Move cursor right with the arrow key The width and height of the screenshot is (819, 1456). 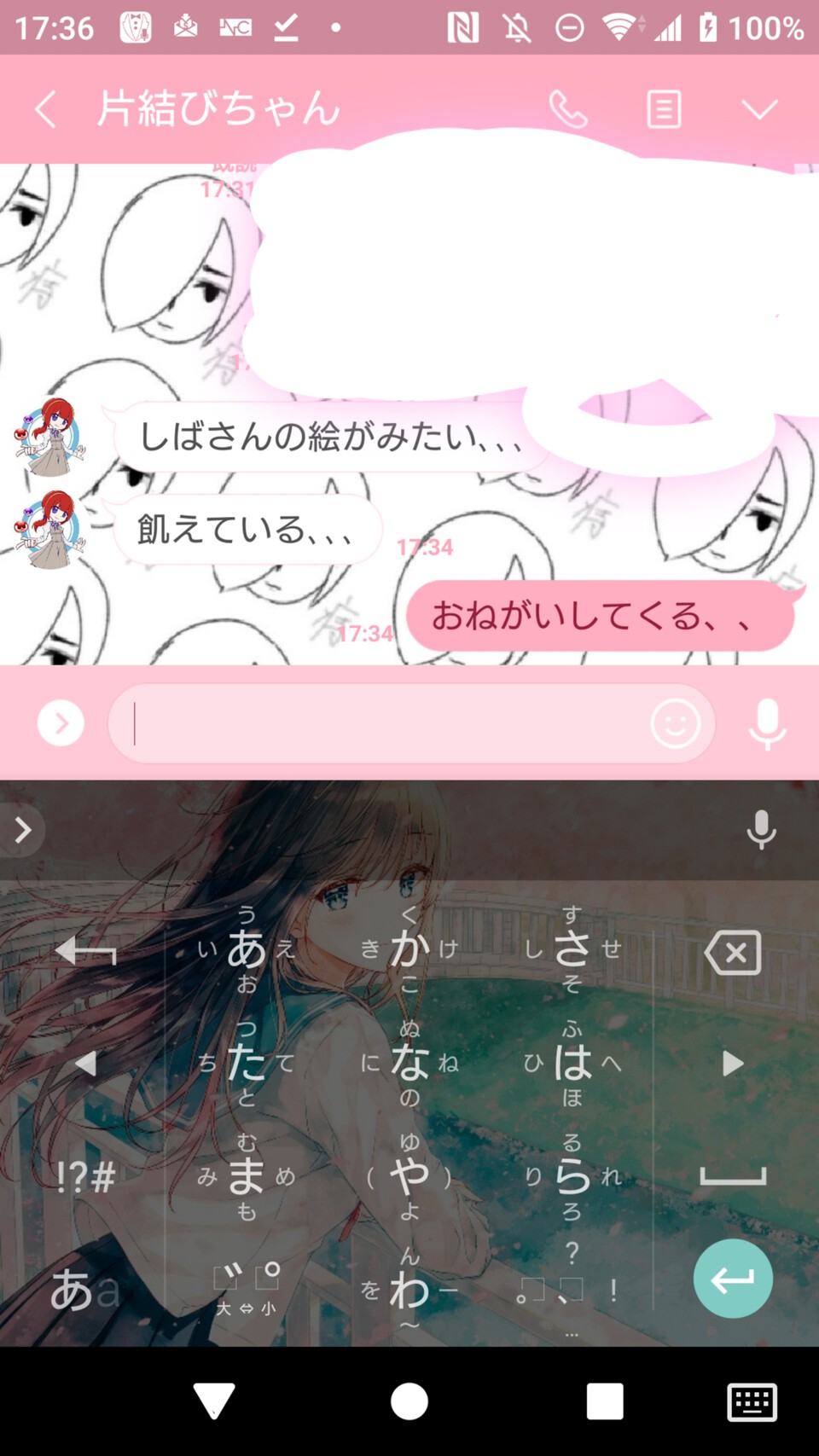point(733,1064)
